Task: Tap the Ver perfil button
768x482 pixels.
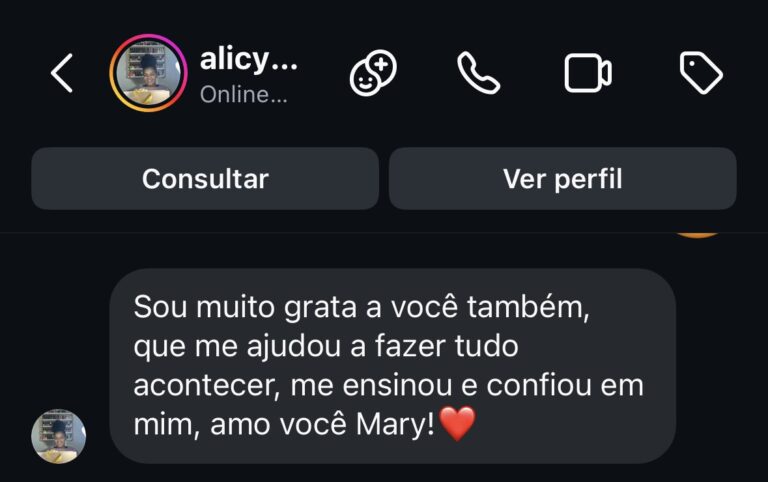Action: [562, 179]
